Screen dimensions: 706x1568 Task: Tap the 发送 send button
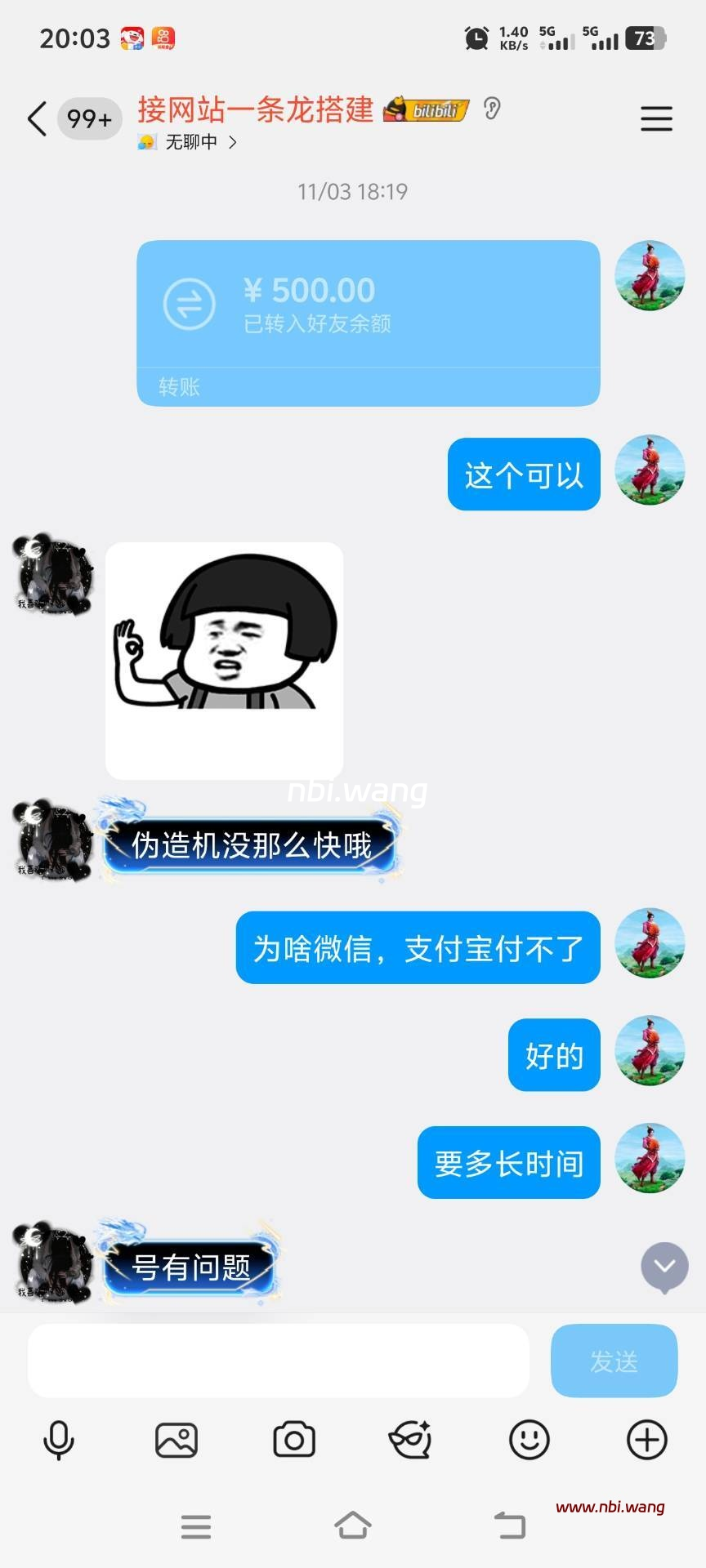click(x=614, y=1361)
